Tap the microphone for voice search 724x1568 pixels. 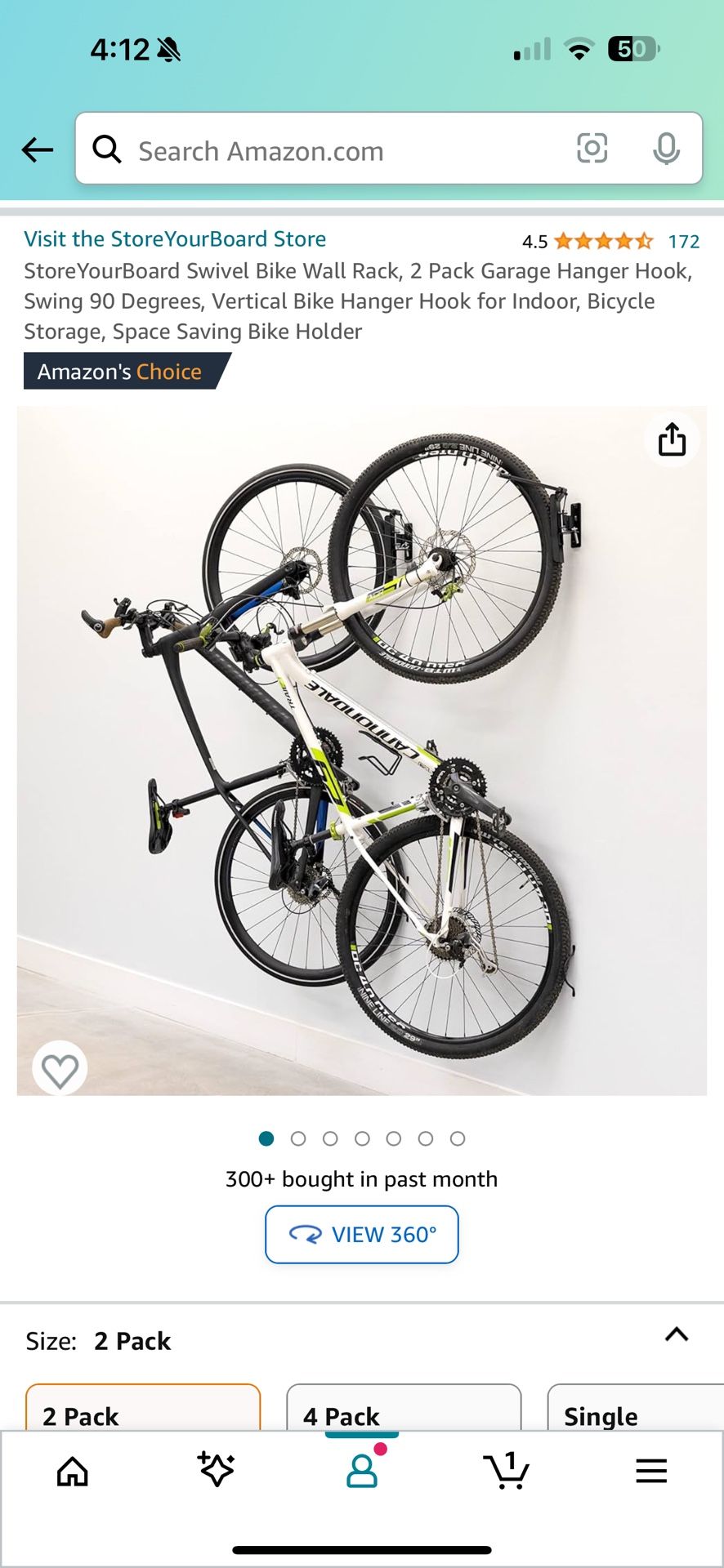point(668,149)
